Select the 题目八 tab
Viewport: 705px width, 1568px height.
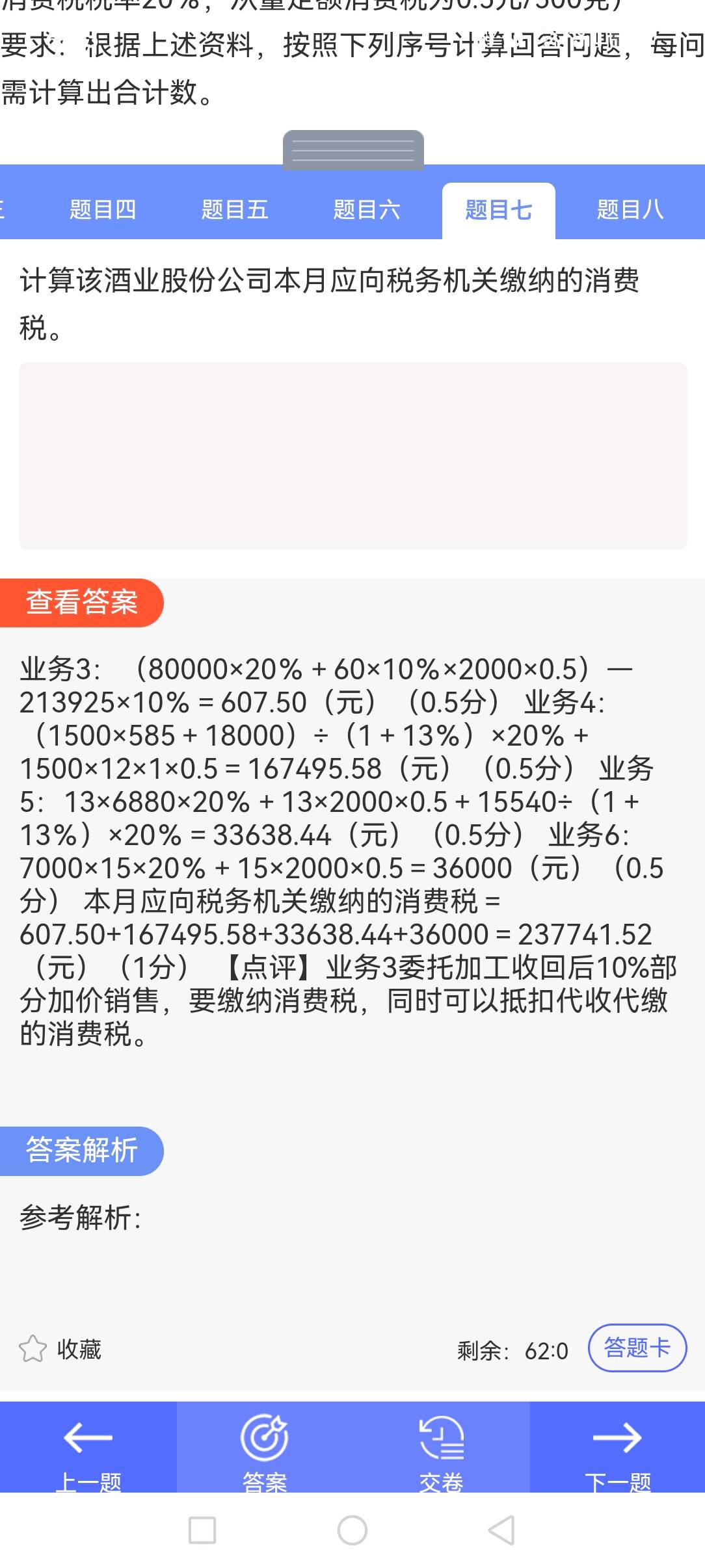coord(630,209)
